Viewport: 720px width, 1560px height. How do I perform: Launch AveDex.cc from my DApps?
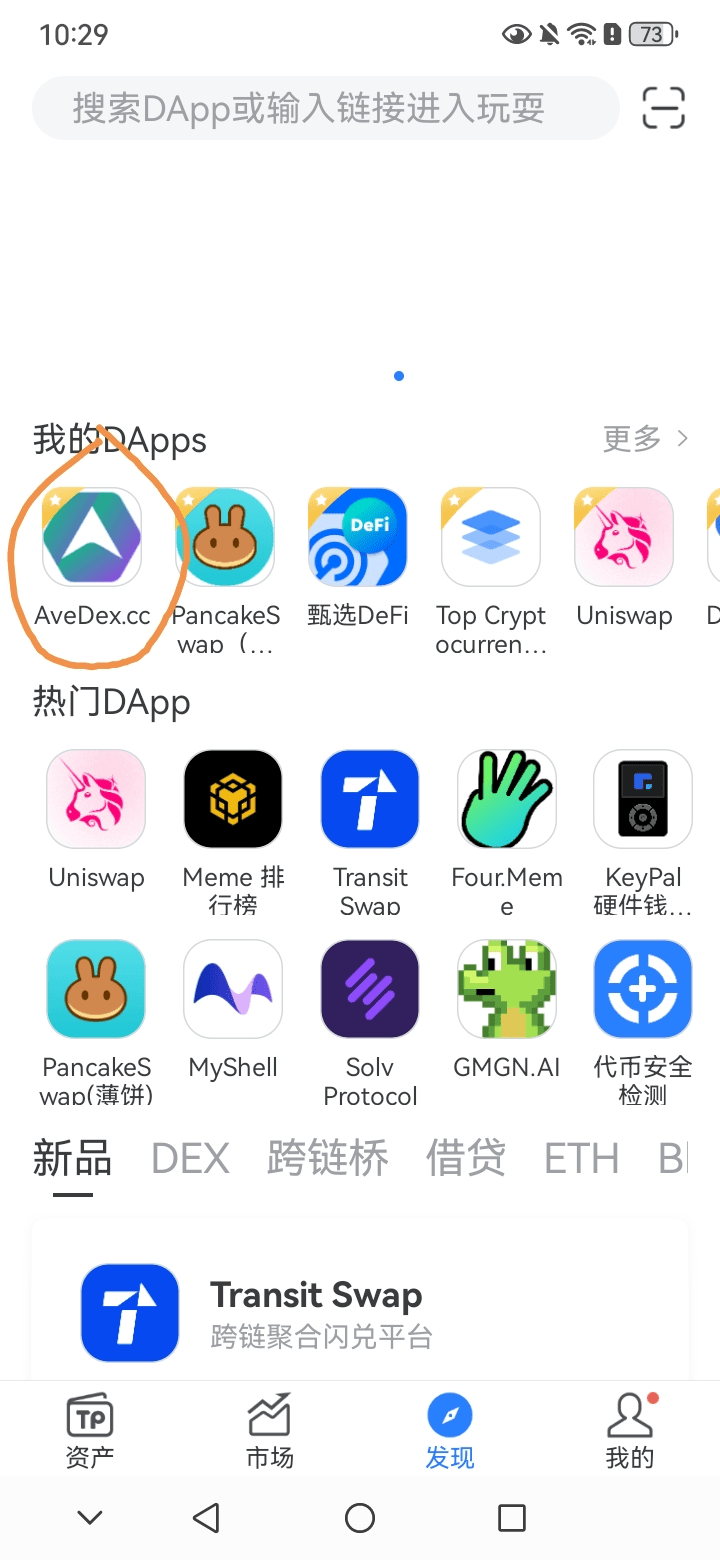point(92,537)
